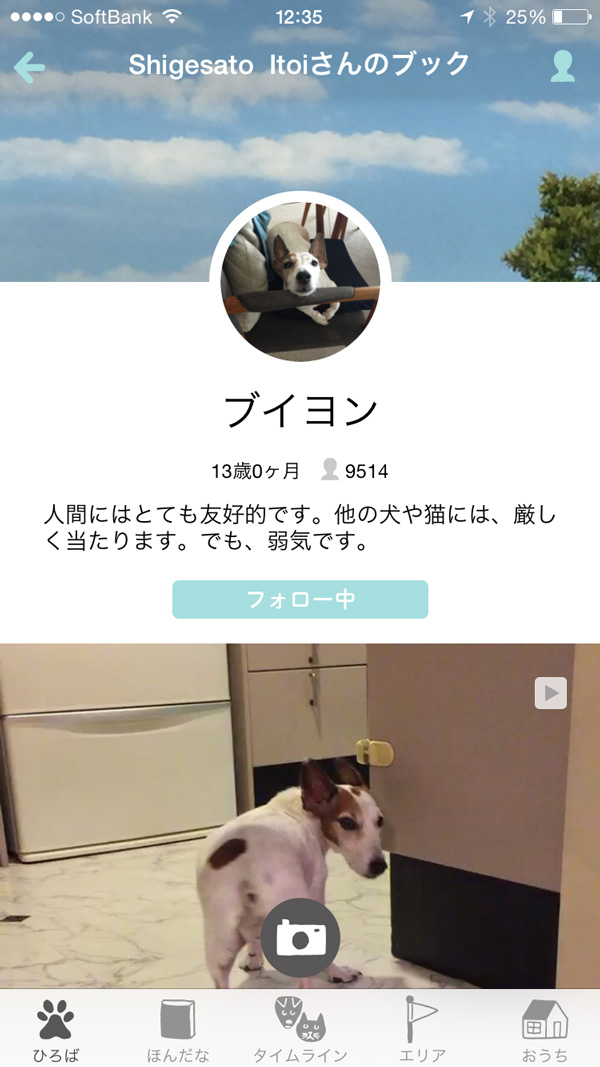Switch to the ほんだな tab
The width and height of the screenshot is (600, 1067).
178,1029
